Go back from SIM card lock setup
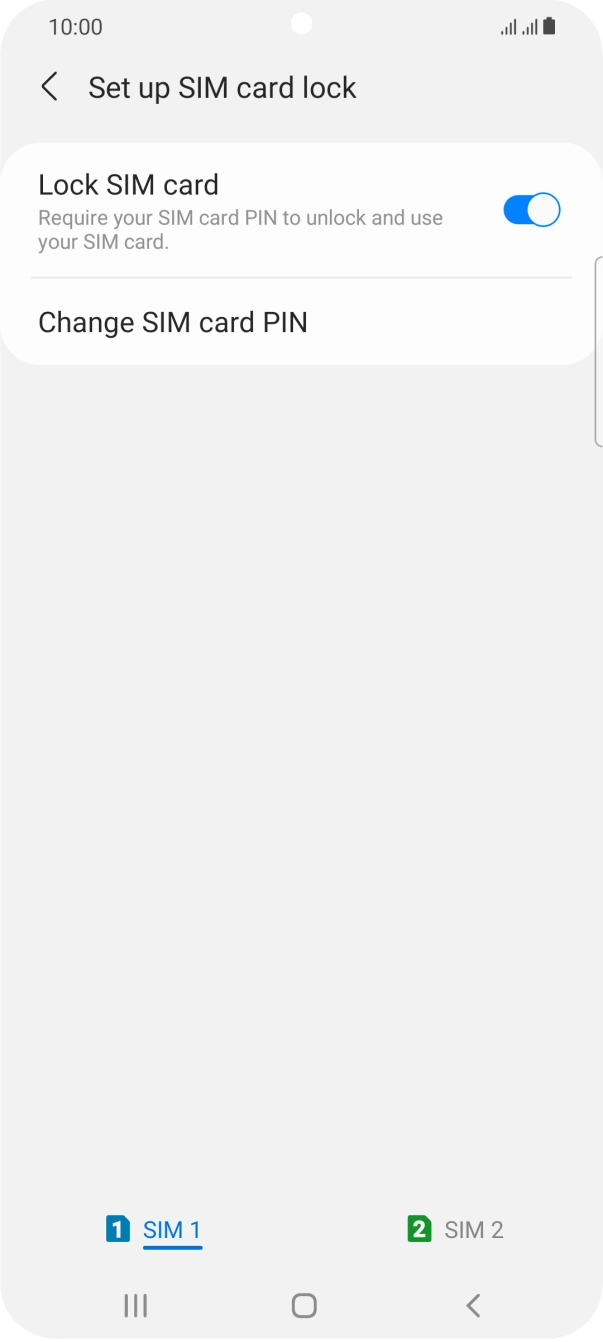This screenshot has width=603, height=1342. 49,87
